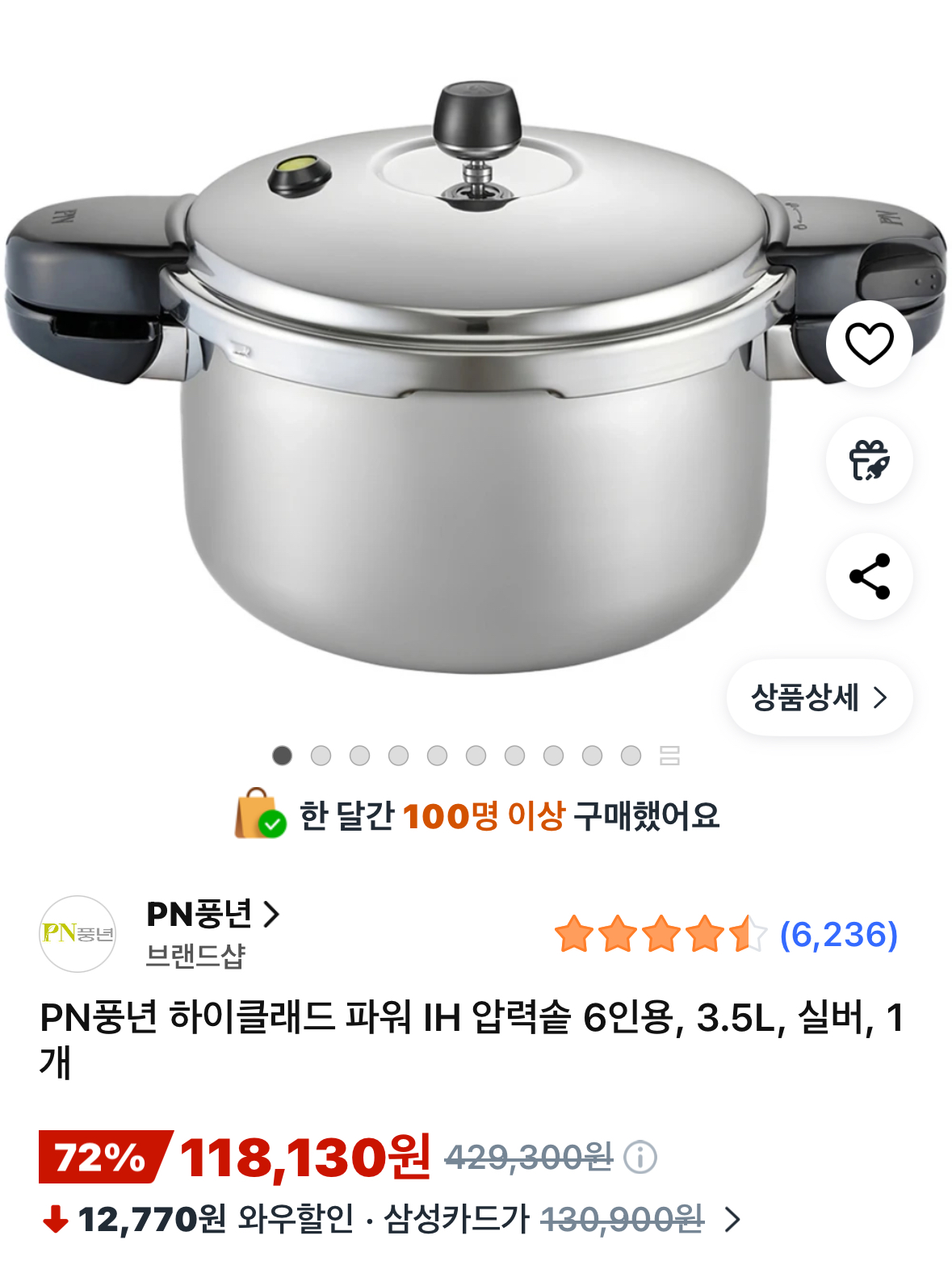
Task: View the 6,236 customer reviews
Action: (837, 935)
